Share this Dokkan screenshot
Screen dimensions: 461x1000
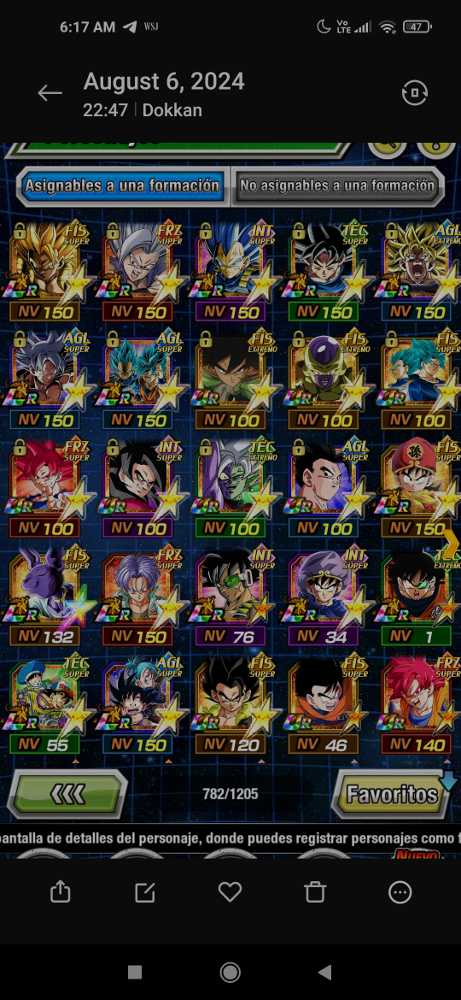coord(60,892)
